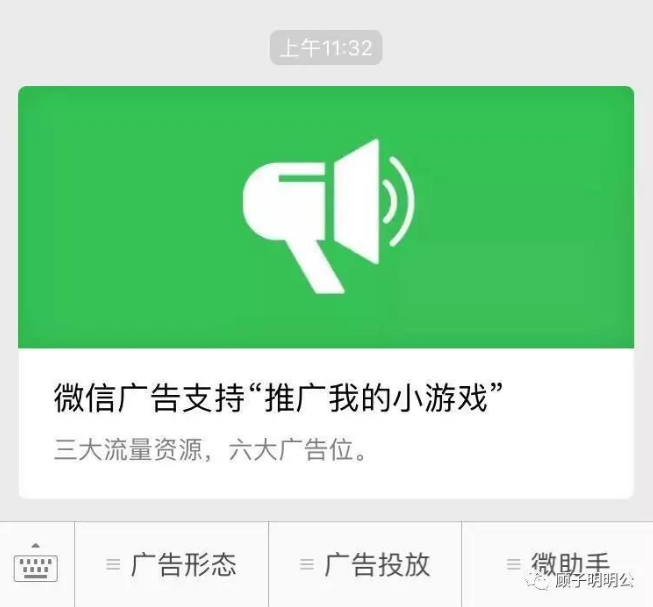Viewport: 653px width, 607px height.
Task: Switch to keyboard input mode
Action: click(36, 564)
